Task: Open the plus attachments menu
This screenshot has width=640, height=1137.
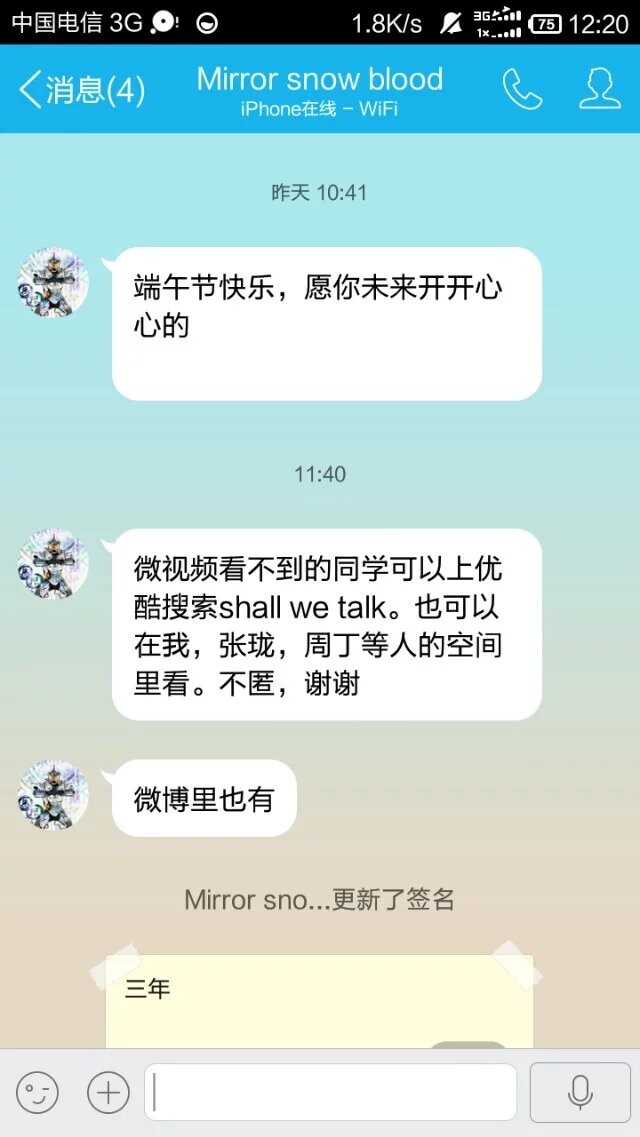Action: coord(108,1092)
